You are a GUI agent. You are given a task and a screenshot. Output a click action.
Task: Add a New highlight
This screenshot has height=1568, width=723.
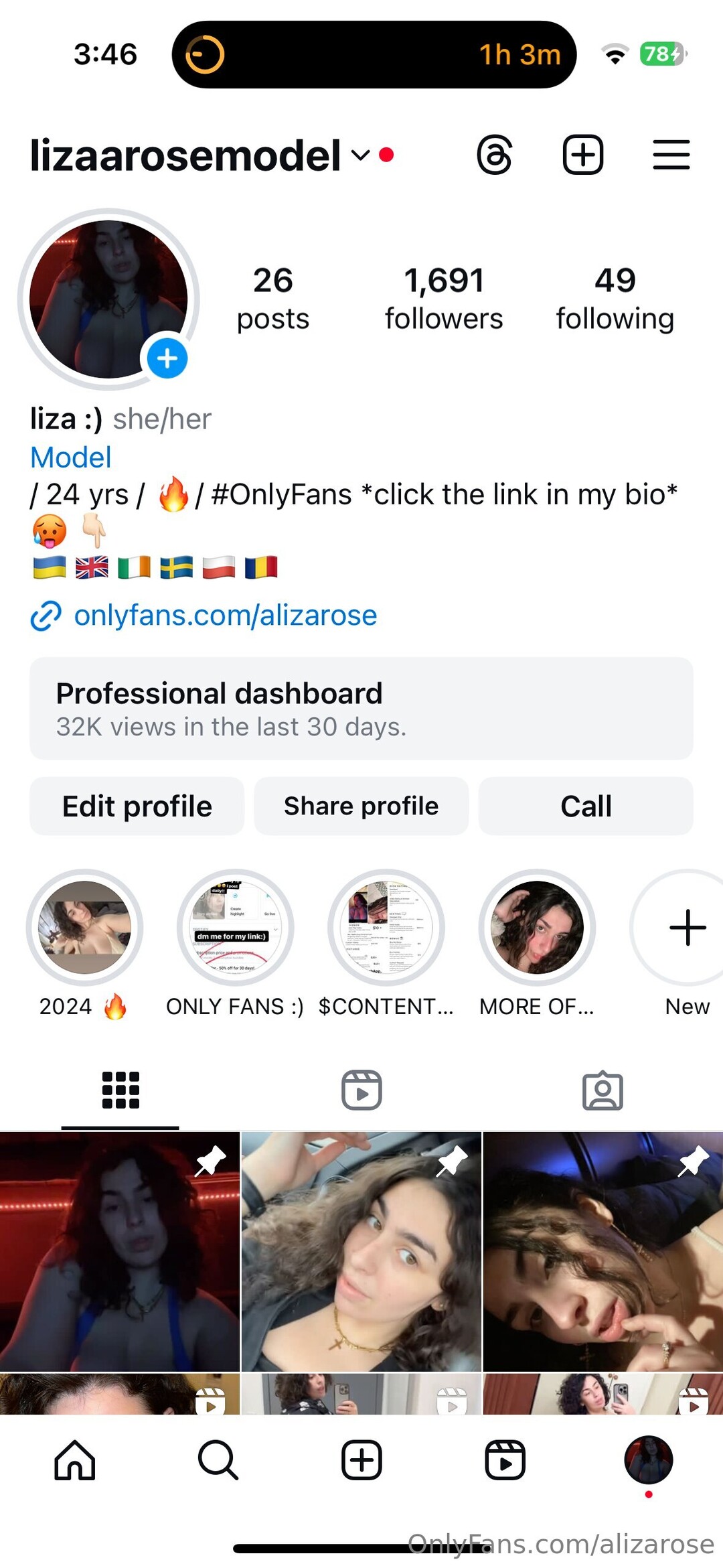[687, 928]
